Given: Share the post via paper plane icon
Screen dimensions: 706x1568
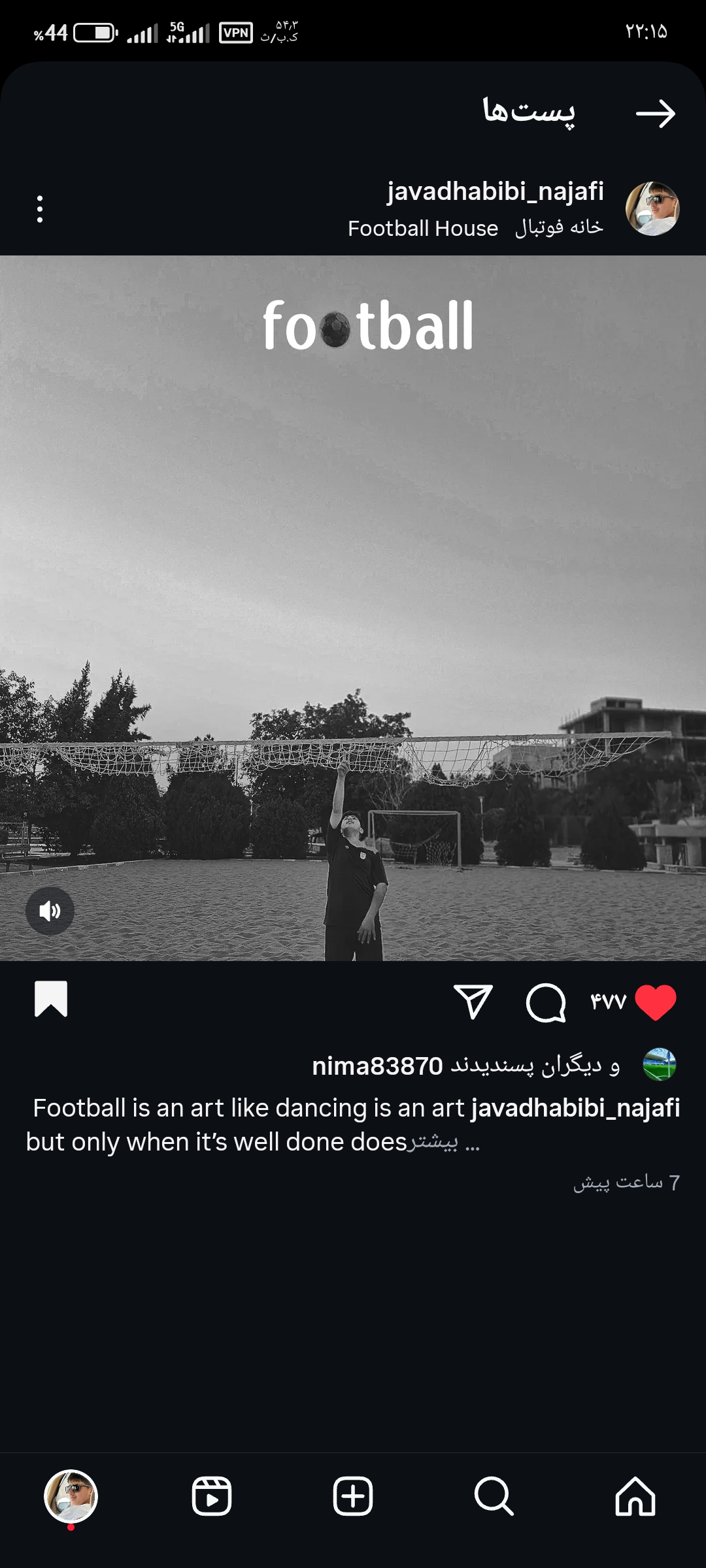Looking at the screenshot, I should (x=473, y=1002).
